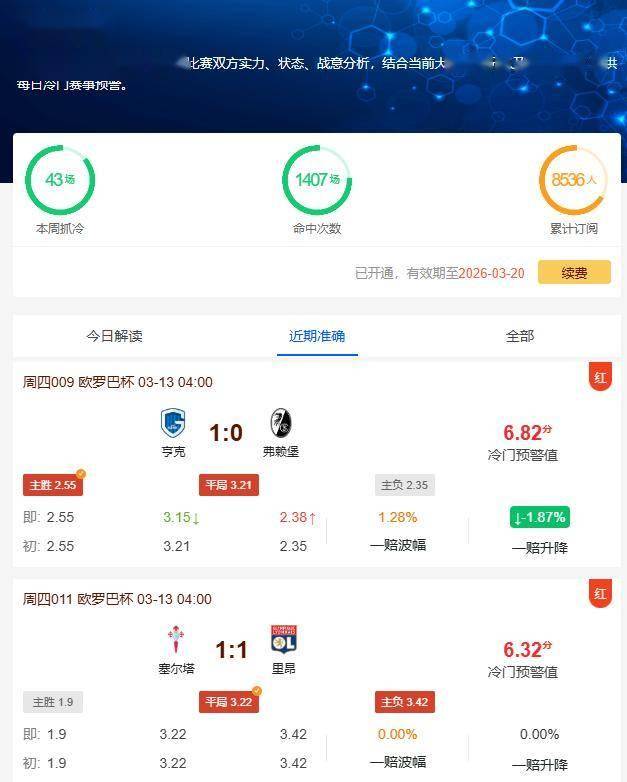Tap the 续费 renewal button

(x=574, y=272)
